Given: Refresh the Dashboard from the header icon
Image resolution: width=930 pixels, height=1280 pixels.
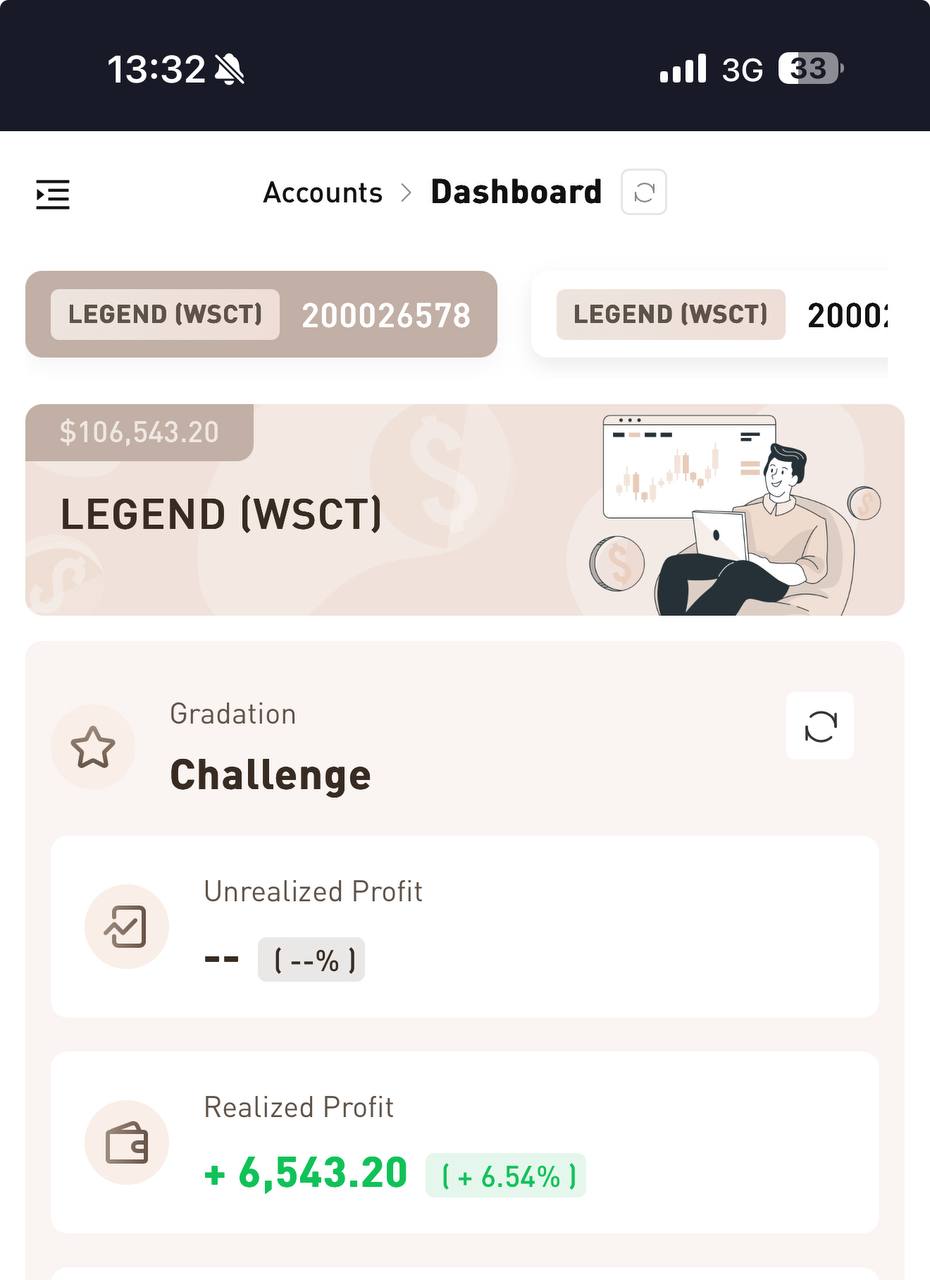Looking at the screenshot, I should 644,192.
